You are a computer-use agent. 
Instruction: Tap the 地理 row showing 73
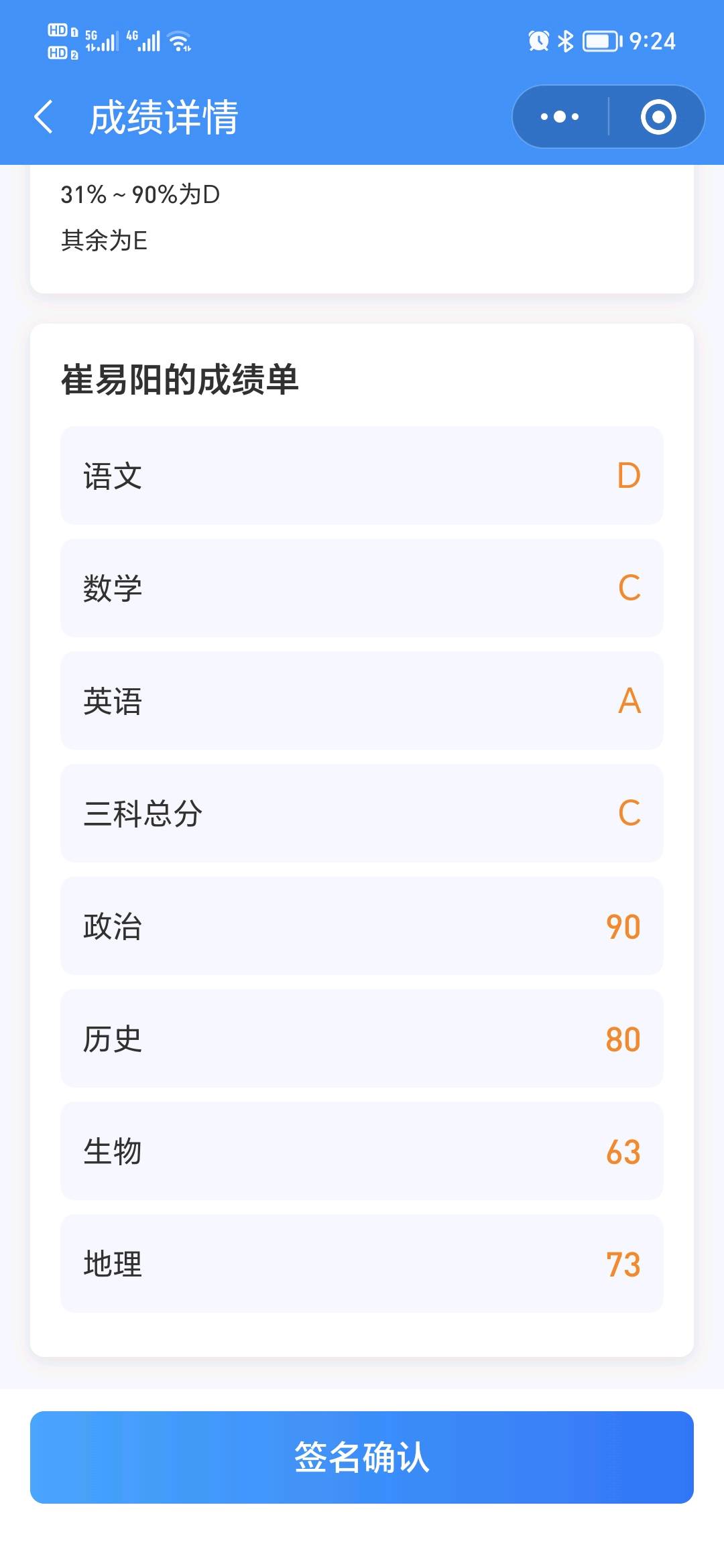[362, 1264]
